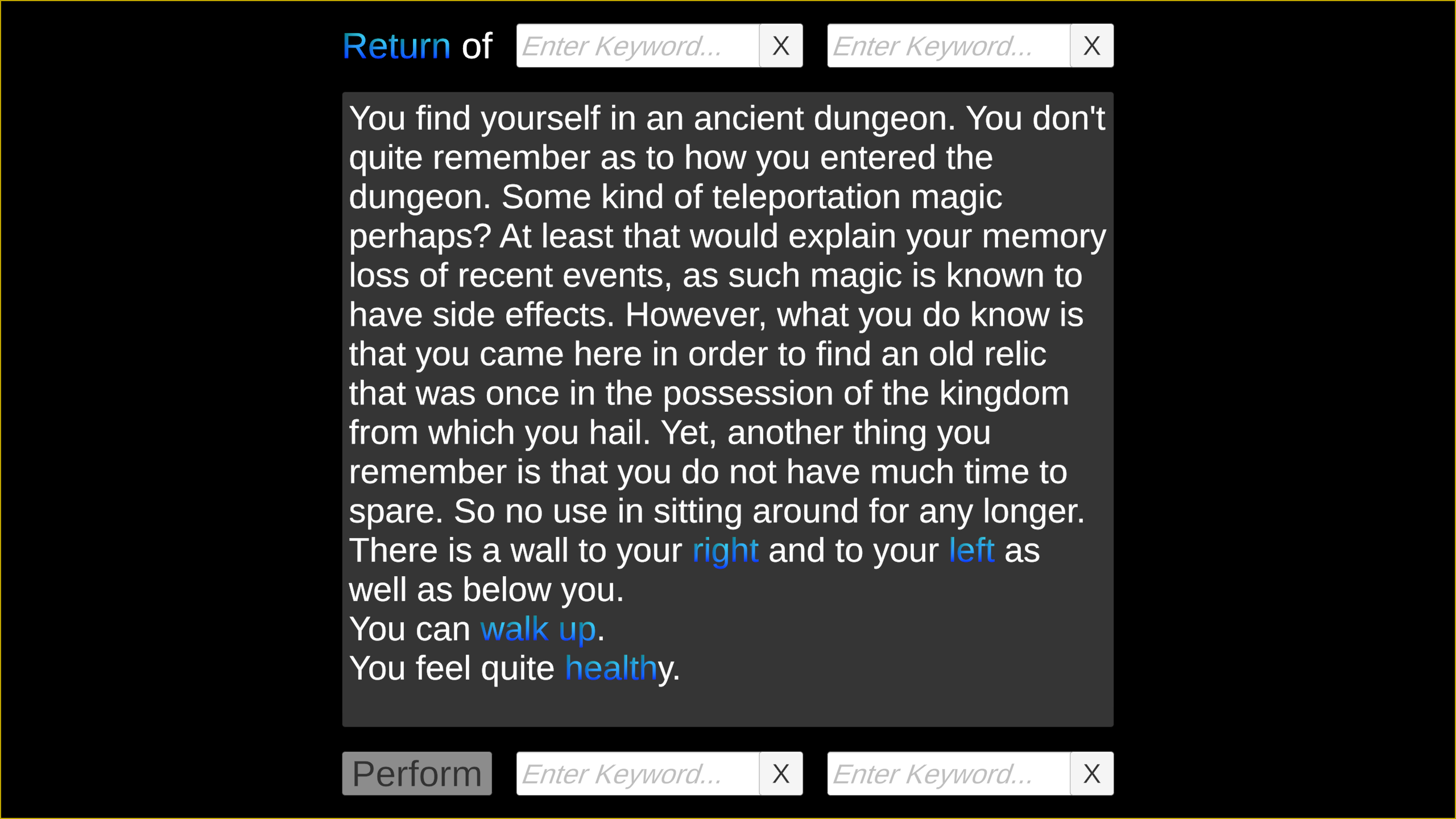Focus the first keyword field beside Perform
The height and width of the screenshot is (819, 1456).
638,773
